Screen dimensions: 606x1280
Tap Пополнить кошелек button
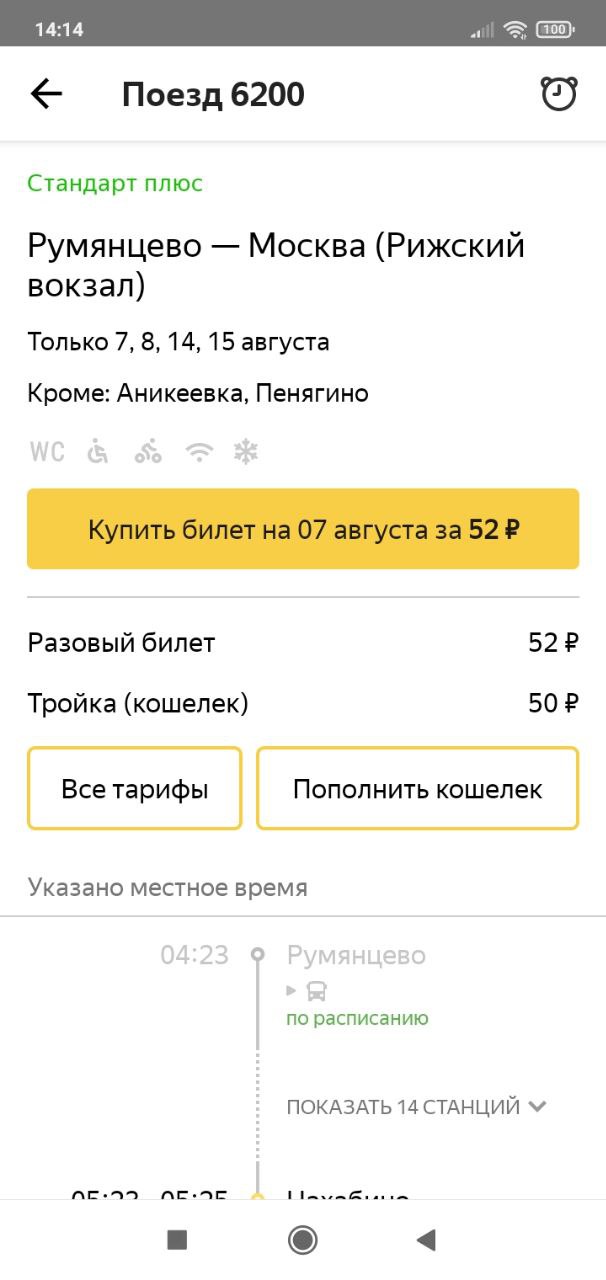pyautogui.click(x=418, y=788)
